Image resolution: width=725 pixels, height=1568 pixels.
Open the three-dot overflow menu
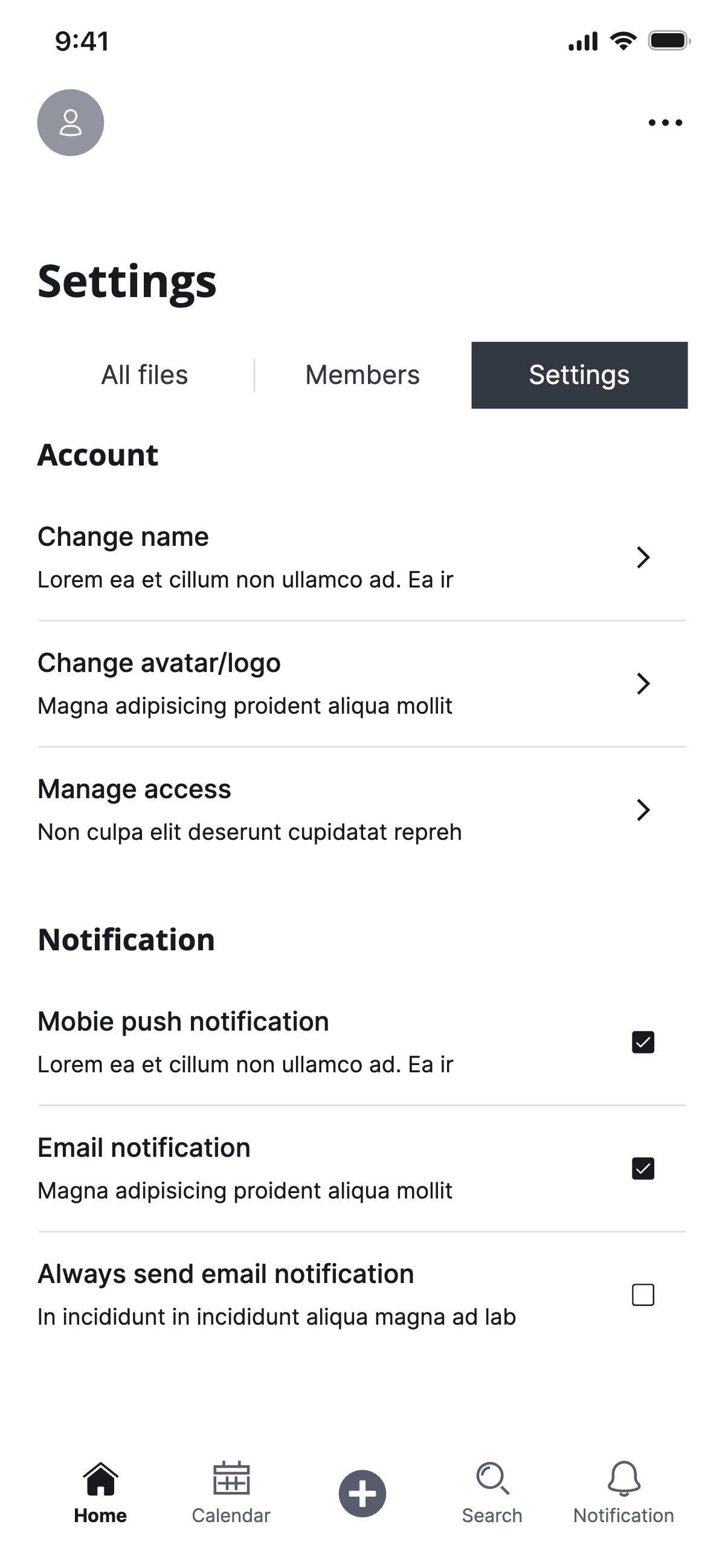665,123
